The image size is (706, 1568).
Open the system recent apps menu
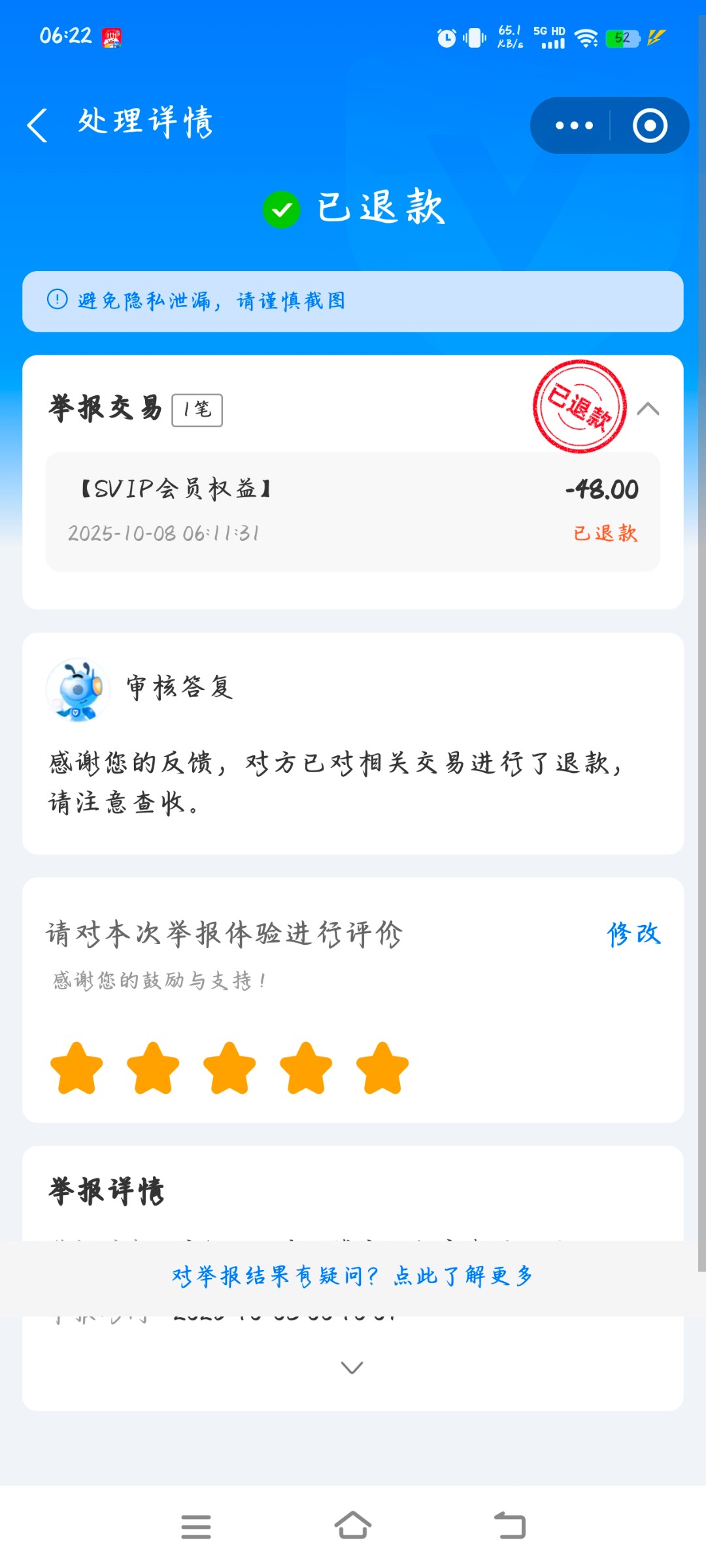pos(196,1526)
